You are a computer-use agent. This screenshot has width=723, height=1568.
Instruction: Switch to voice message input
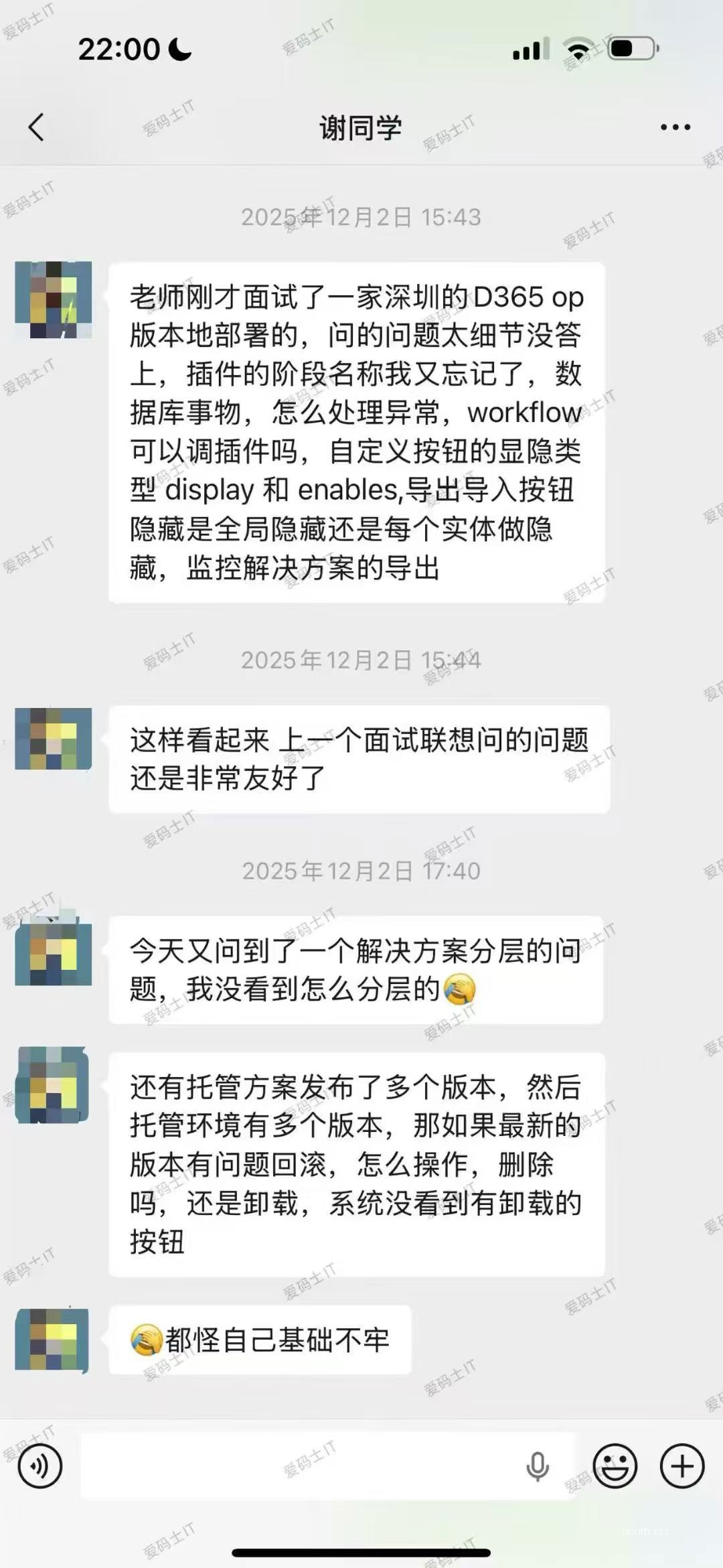(40, 1466)
